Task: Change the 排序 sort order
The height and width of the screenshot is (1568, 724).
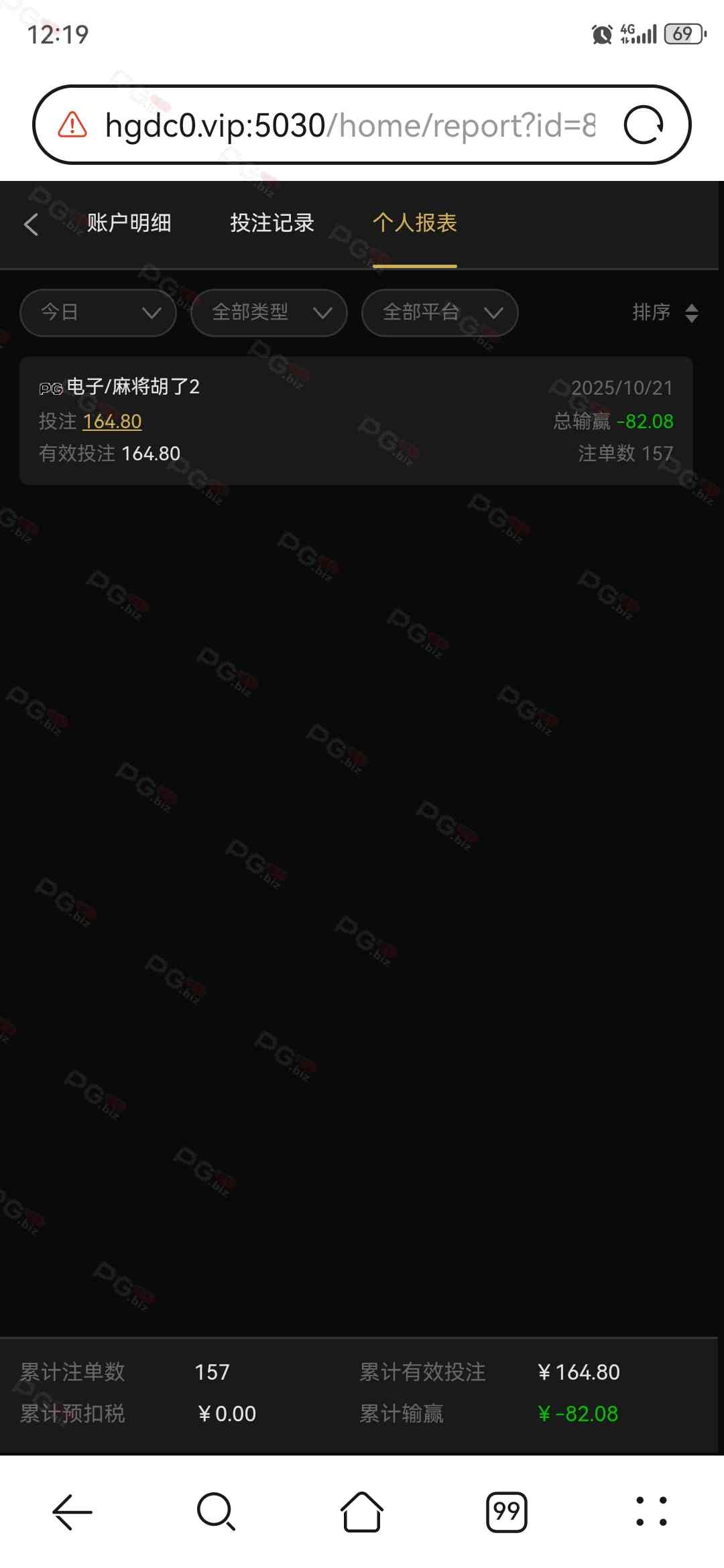Action: coord(664,312)
